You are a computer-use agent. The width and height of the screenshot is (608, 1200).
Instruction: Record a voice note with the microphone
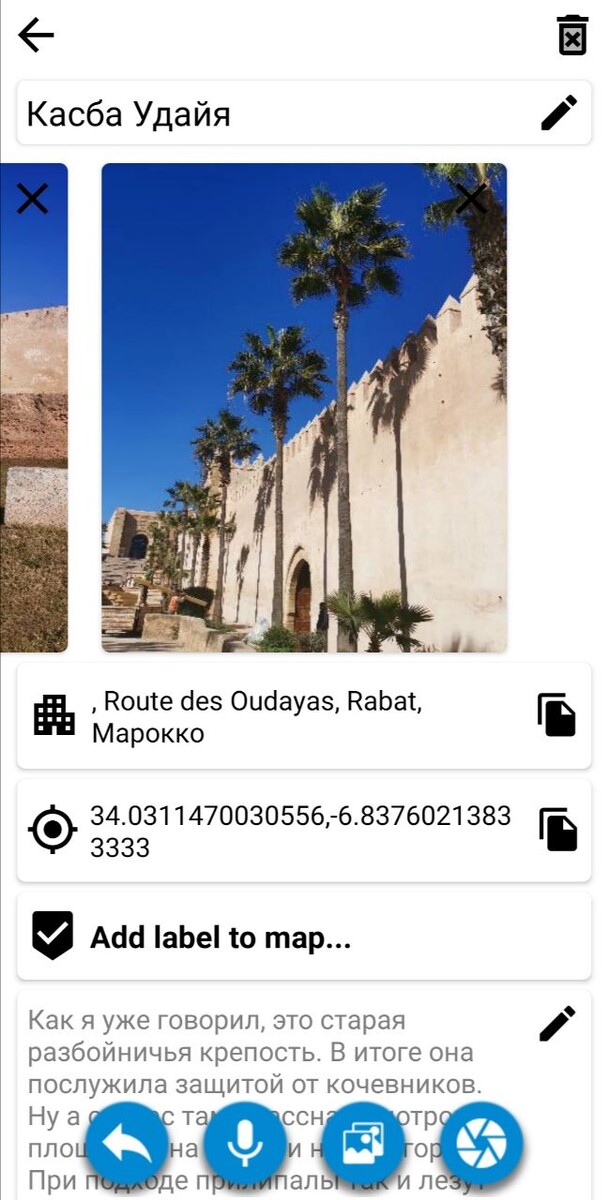coord(245,1142)
